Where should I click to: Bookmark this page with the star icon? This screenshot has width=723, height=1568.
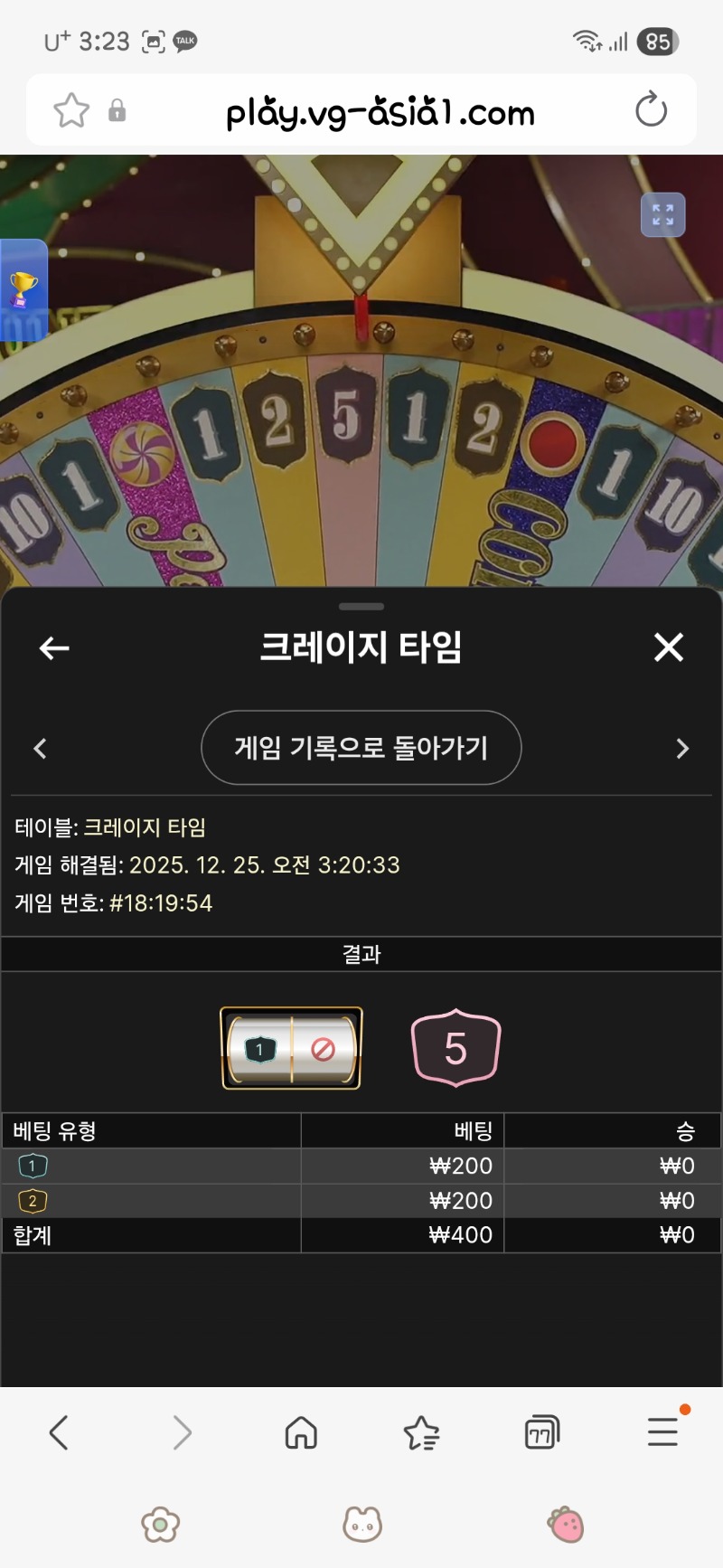point(71,110)
